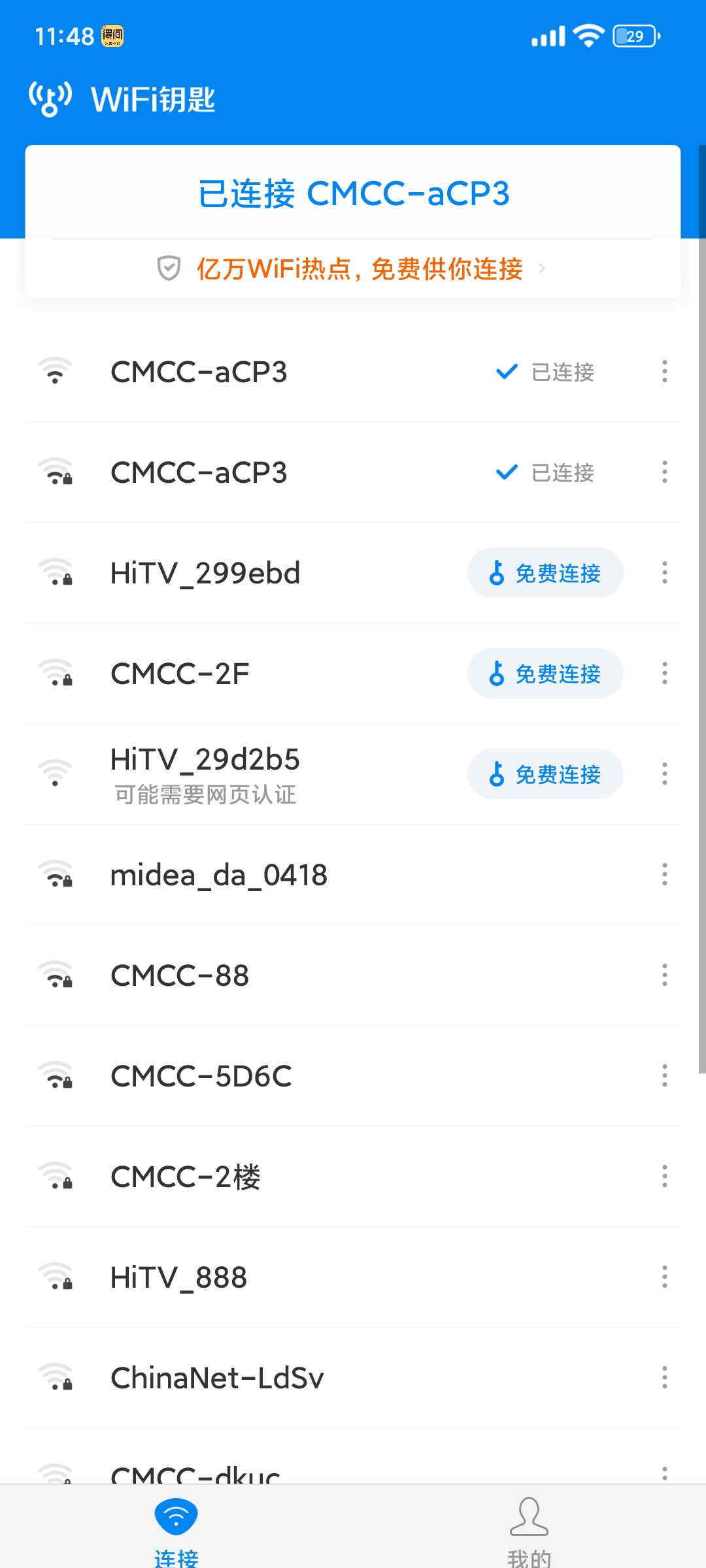Open more options for CMCC-5D6C

point(664,1076)
